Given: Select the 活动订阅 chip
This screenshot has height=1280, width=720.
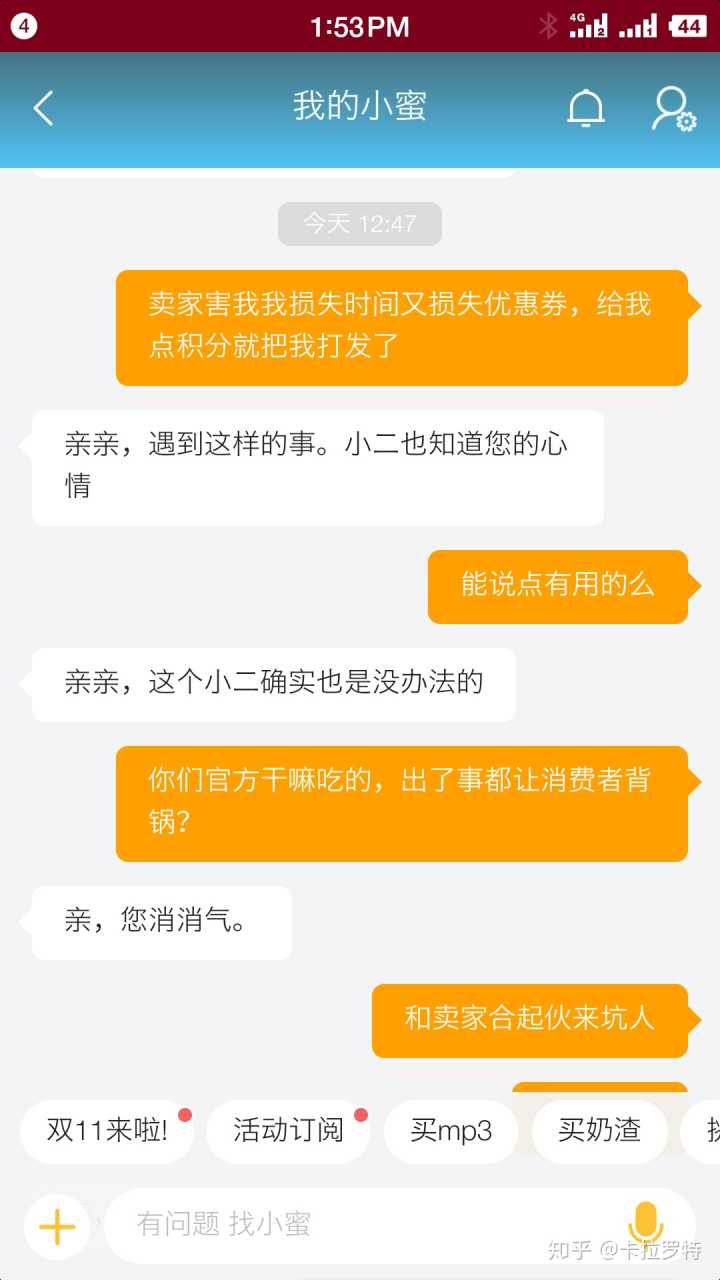Looking at the screenshot, I should coord(288,1131).
